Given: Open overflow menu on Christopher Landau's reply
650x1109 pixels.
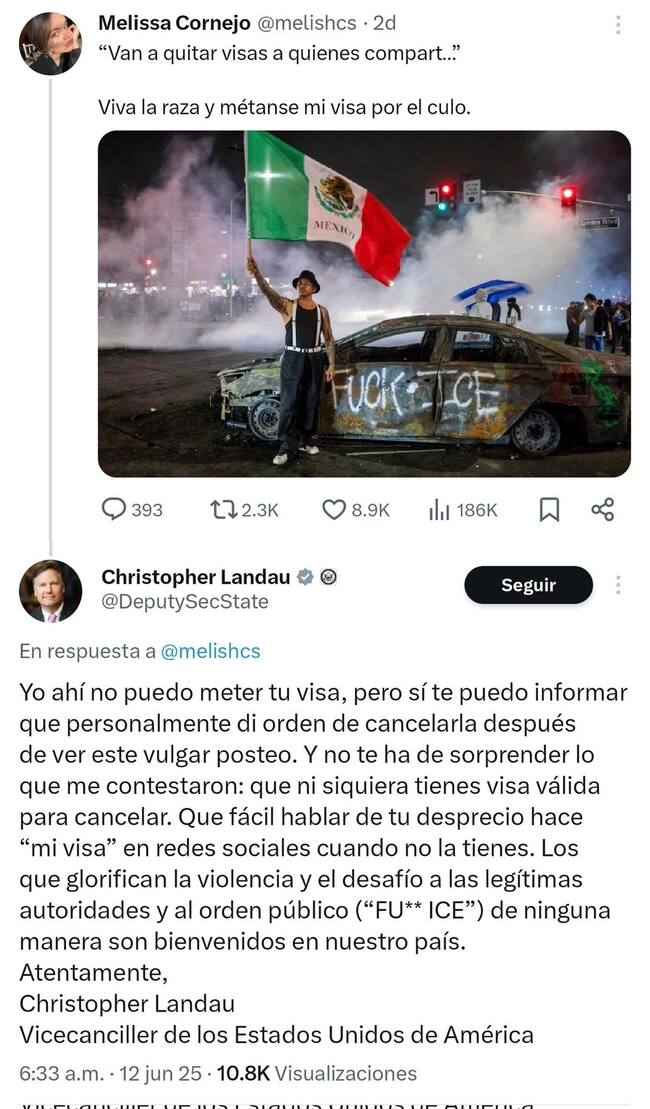Looking at the screenshot, I should pyautogui.click(x=620, y=585).
